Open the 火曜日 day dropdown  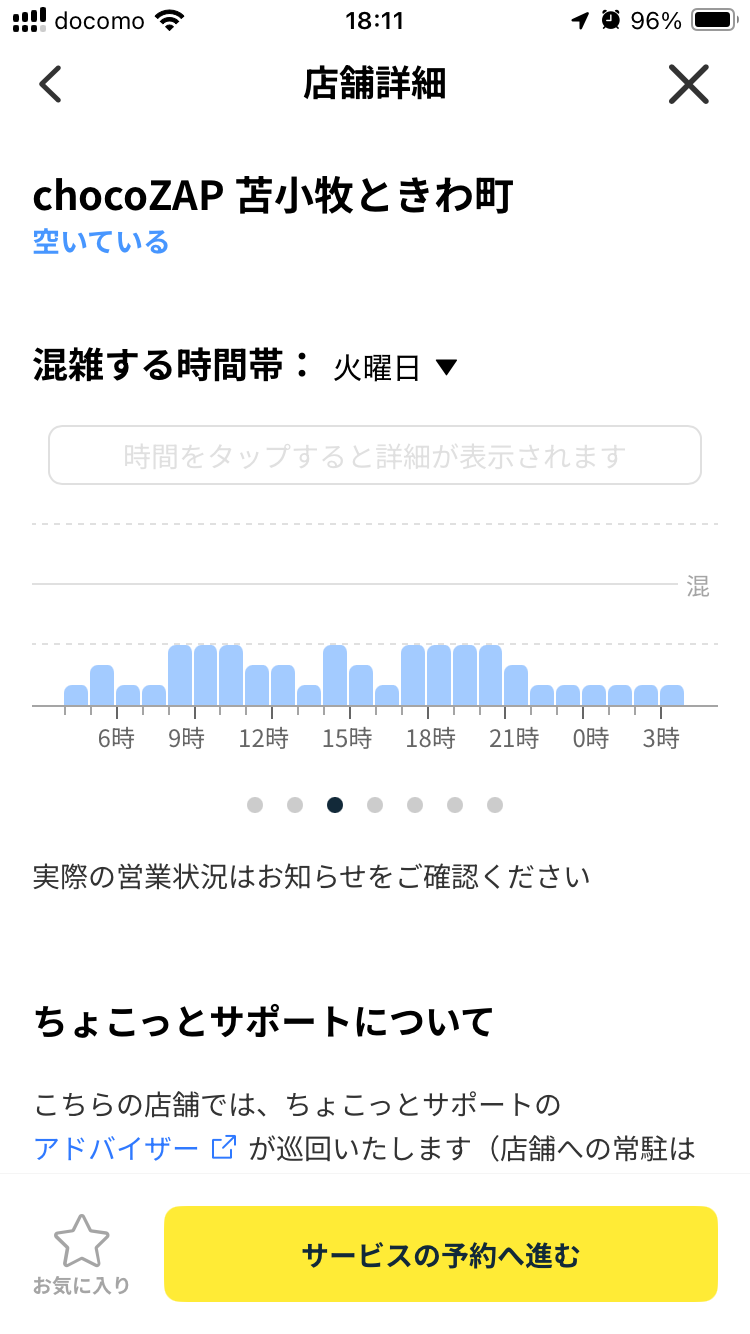(395, 368)
